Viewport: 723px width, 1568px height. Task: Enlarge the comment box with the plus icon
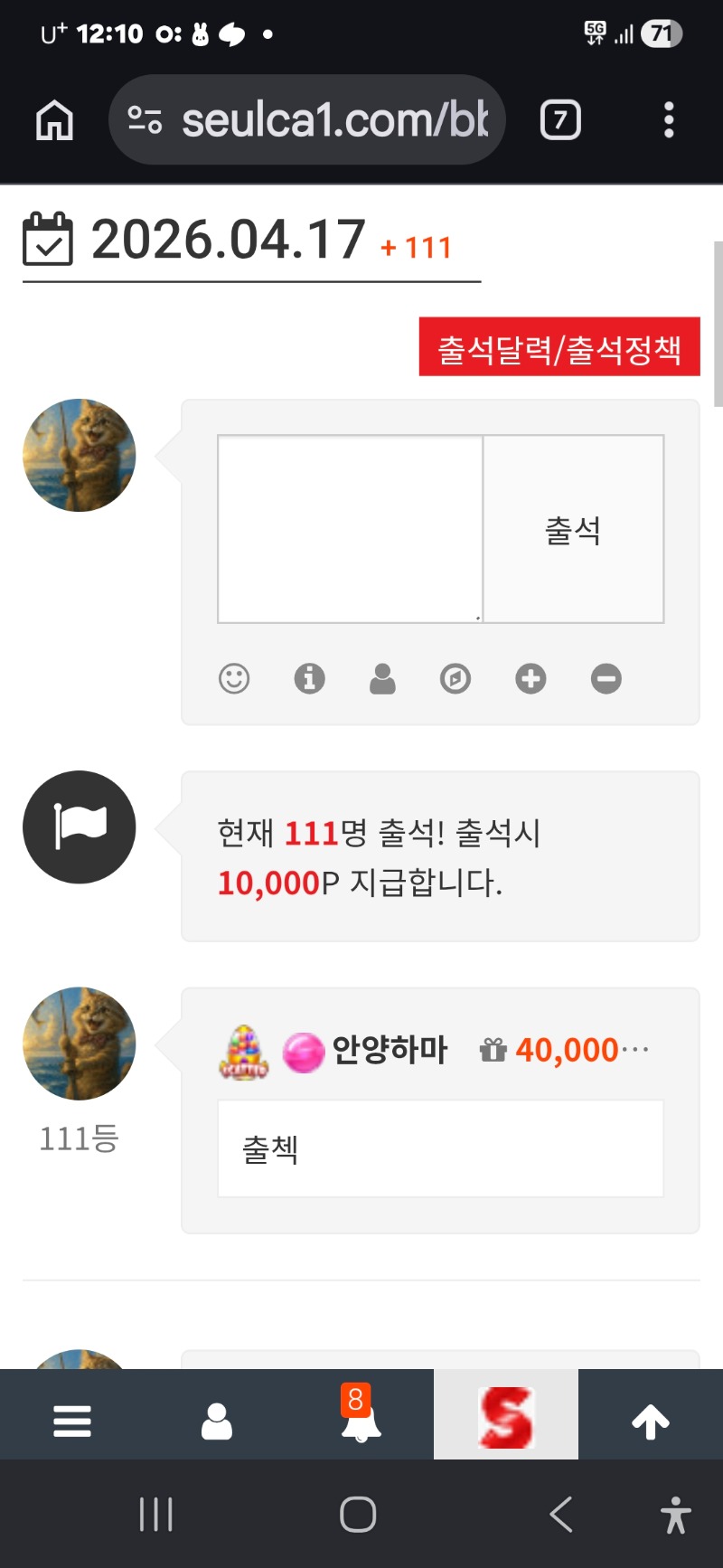coord(531,678)
